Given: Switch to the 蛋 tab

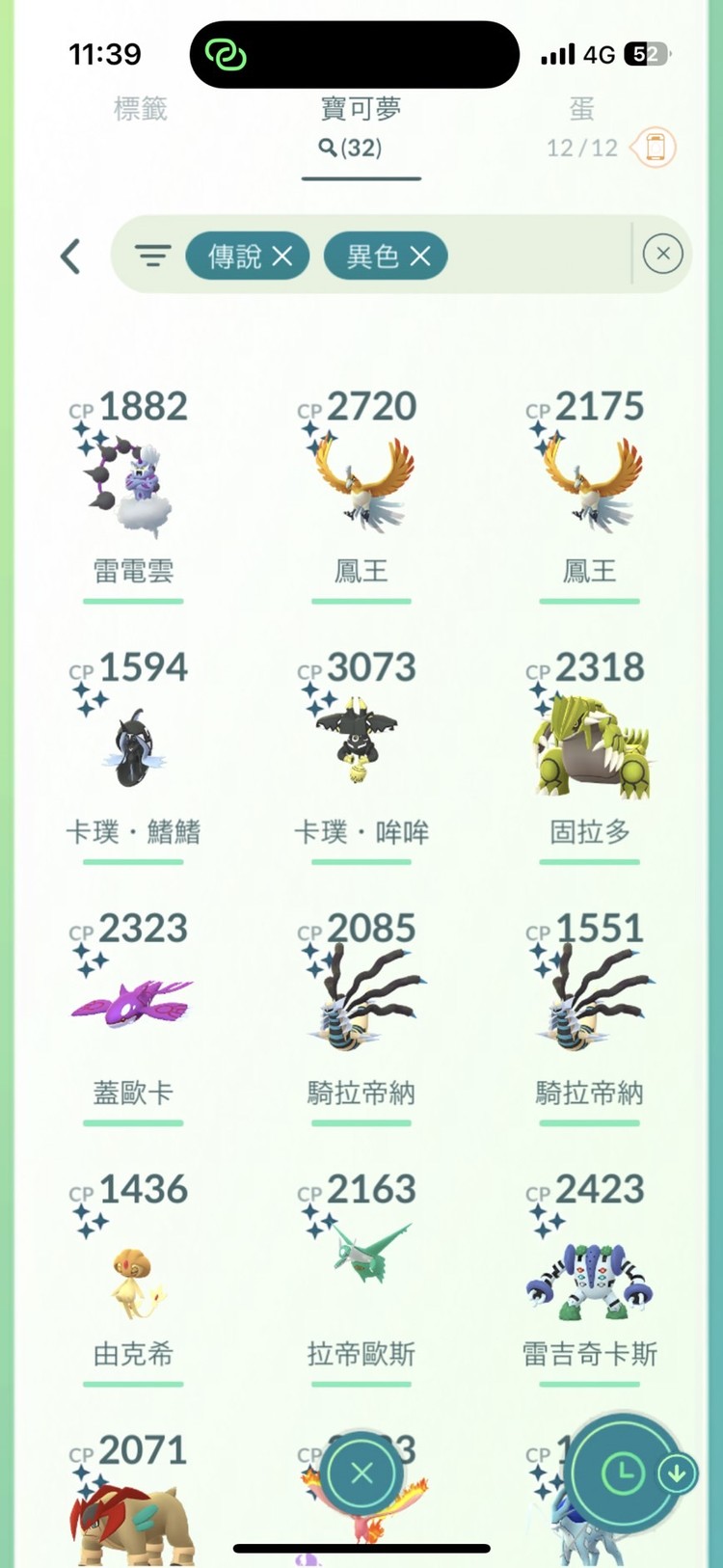Looking at the screenshot, I should [x=581, y=110].
